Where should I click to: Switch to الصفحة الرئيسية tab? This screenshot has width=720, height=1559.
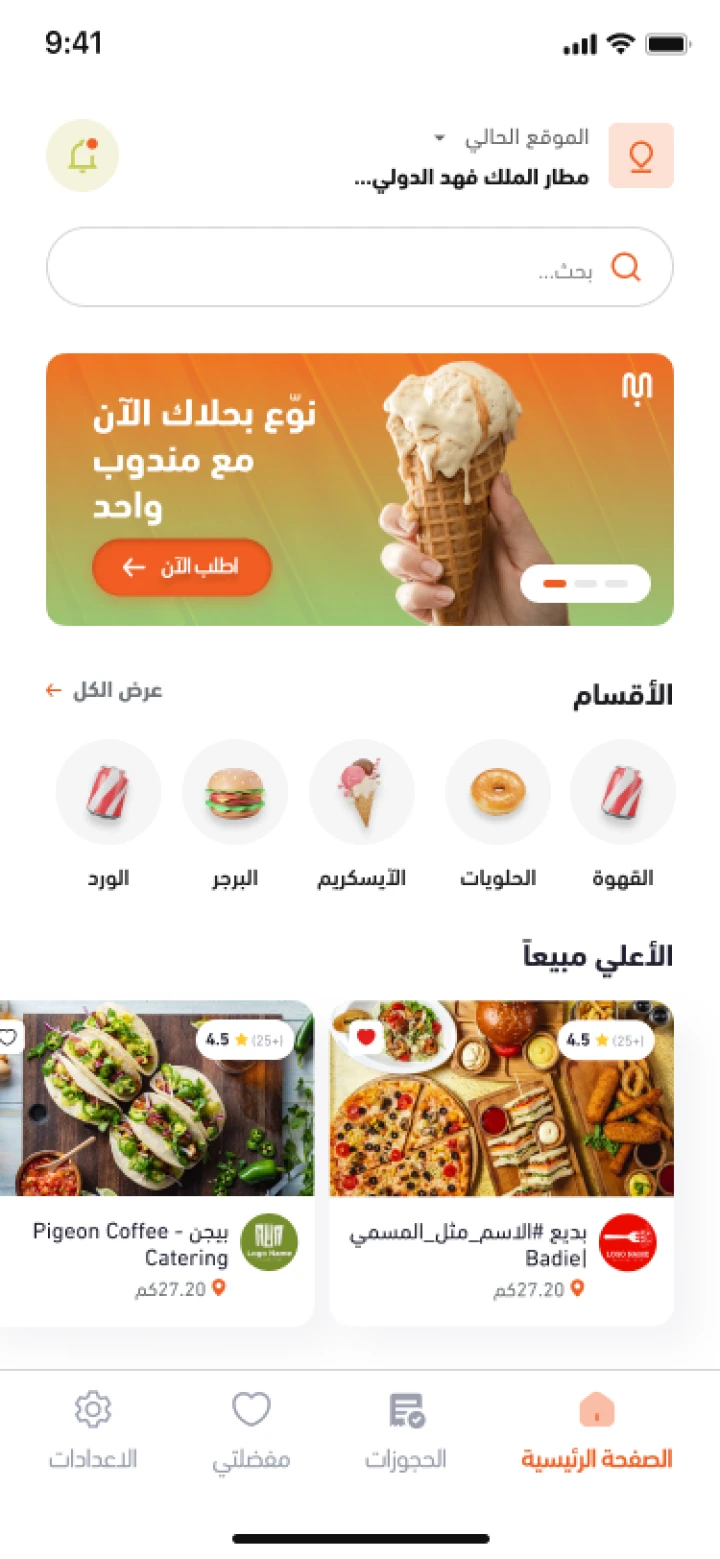(x=596, y=1430)
